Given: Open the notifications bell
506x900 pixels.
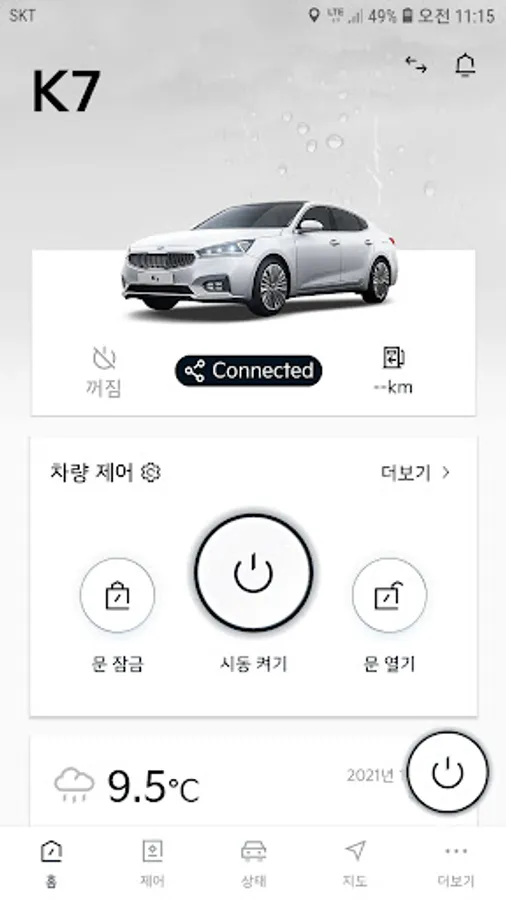Looking at the screenshot, I should point(465,65).
